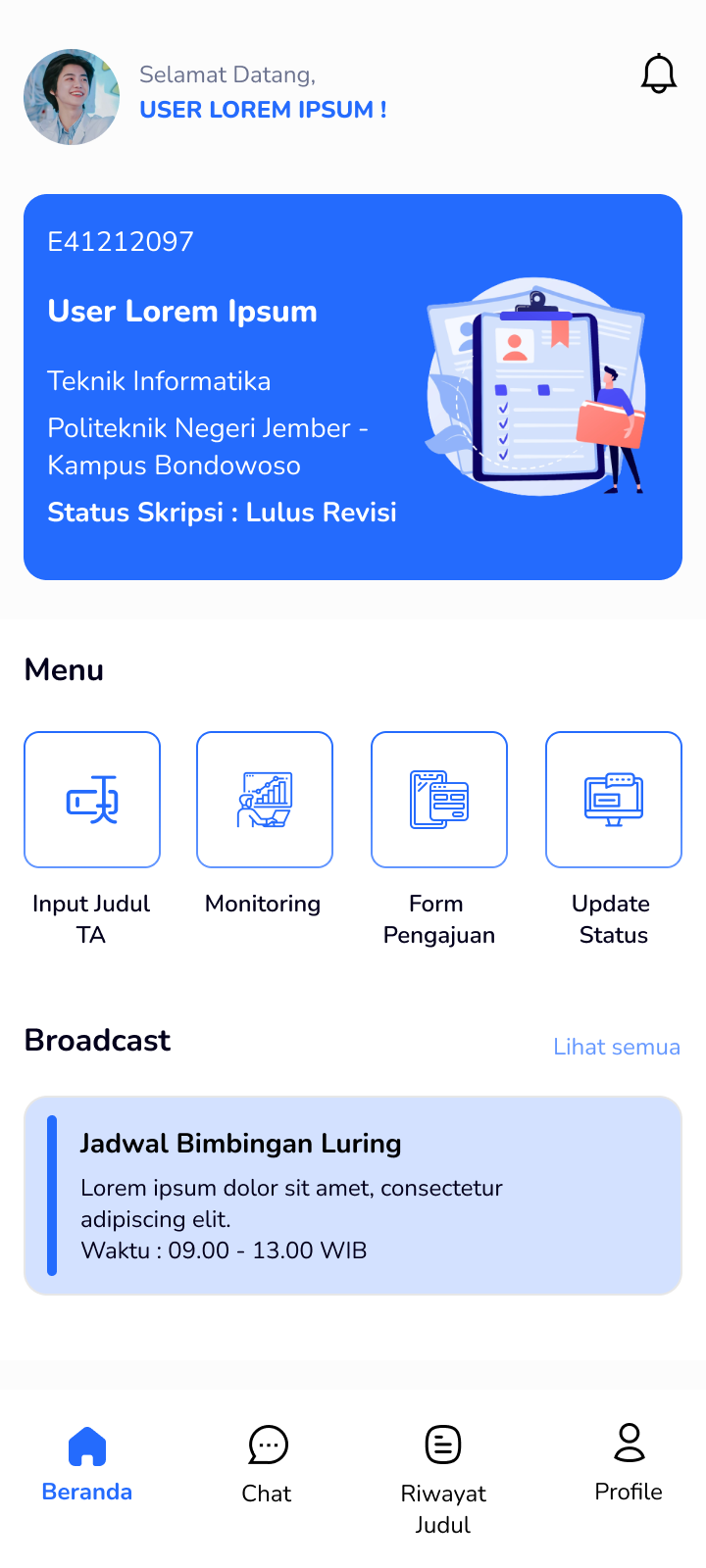The image size is (706, 1568).
Task: Switch to the Chat tab
Action: click(x=267, y=1464)
